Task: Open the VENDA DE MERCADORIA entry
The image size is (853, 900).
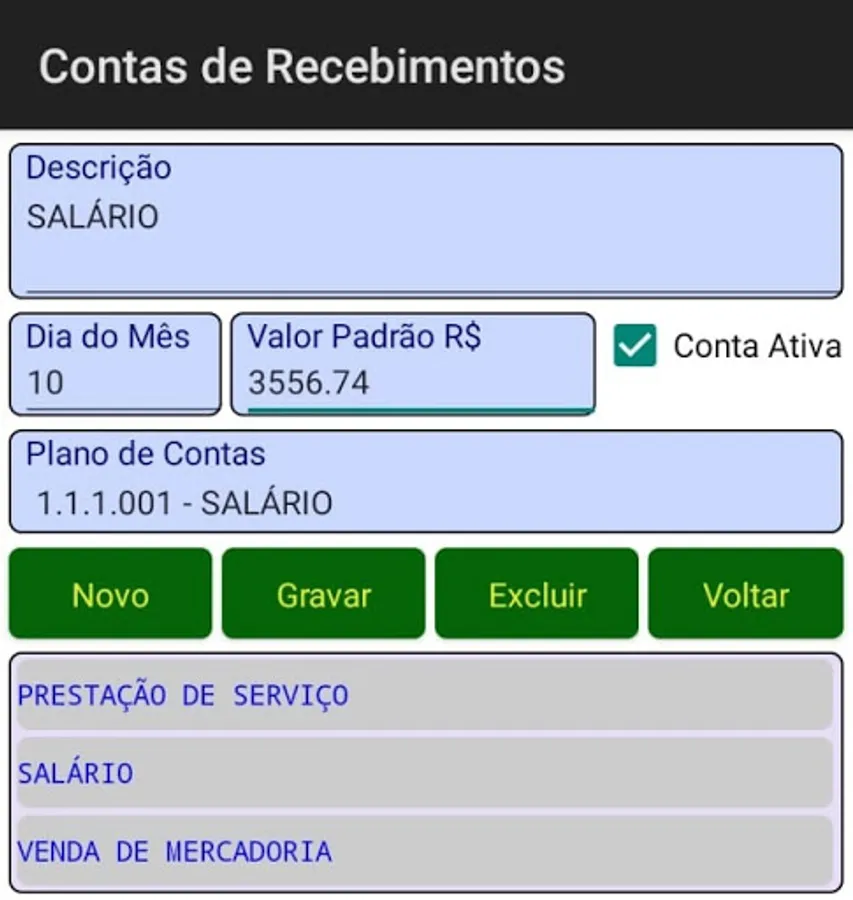Action: [x=425, y=851]
